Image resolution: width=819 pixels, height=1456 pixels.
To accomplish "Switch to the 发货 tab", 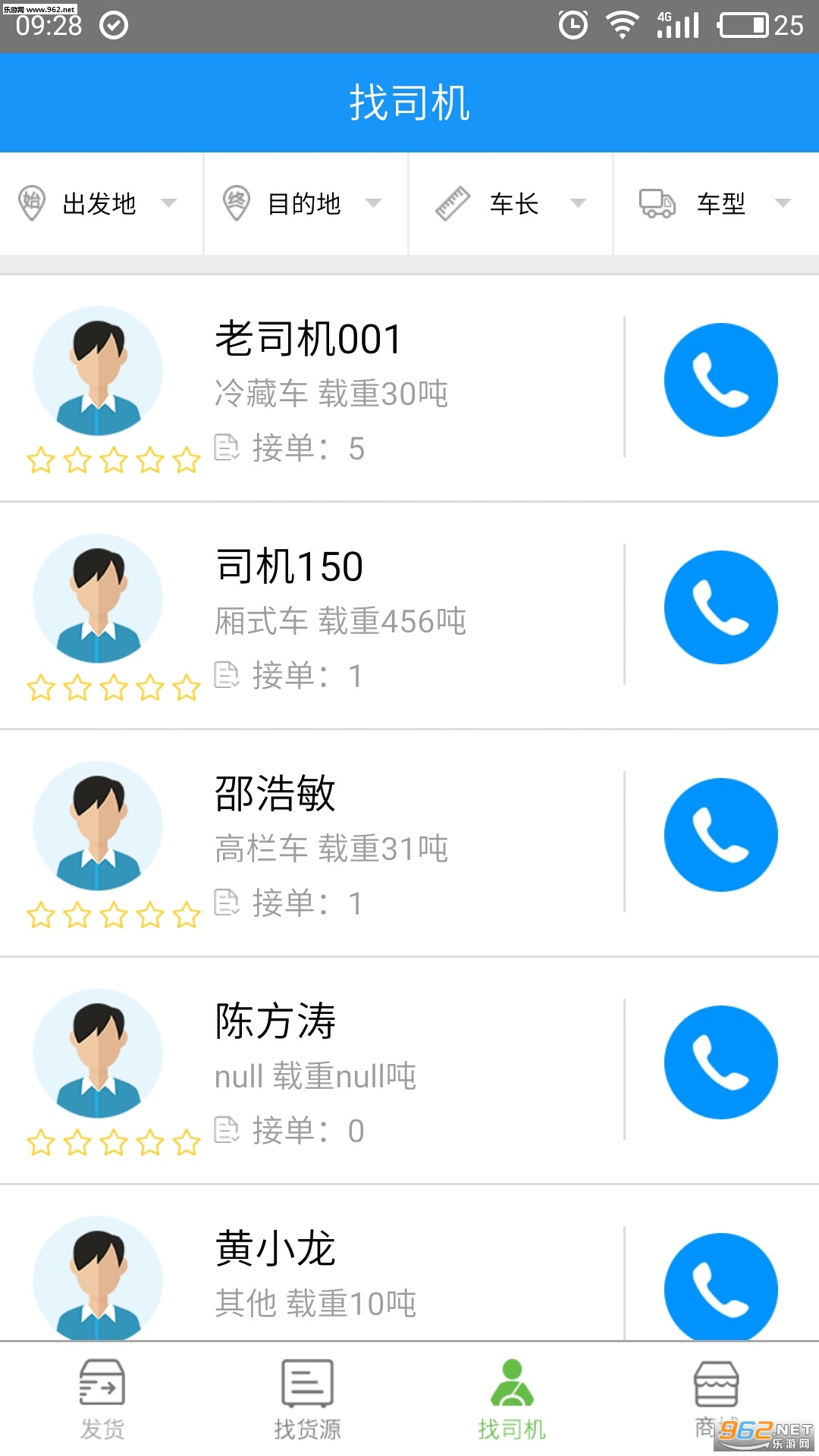I will [102, 1399].
